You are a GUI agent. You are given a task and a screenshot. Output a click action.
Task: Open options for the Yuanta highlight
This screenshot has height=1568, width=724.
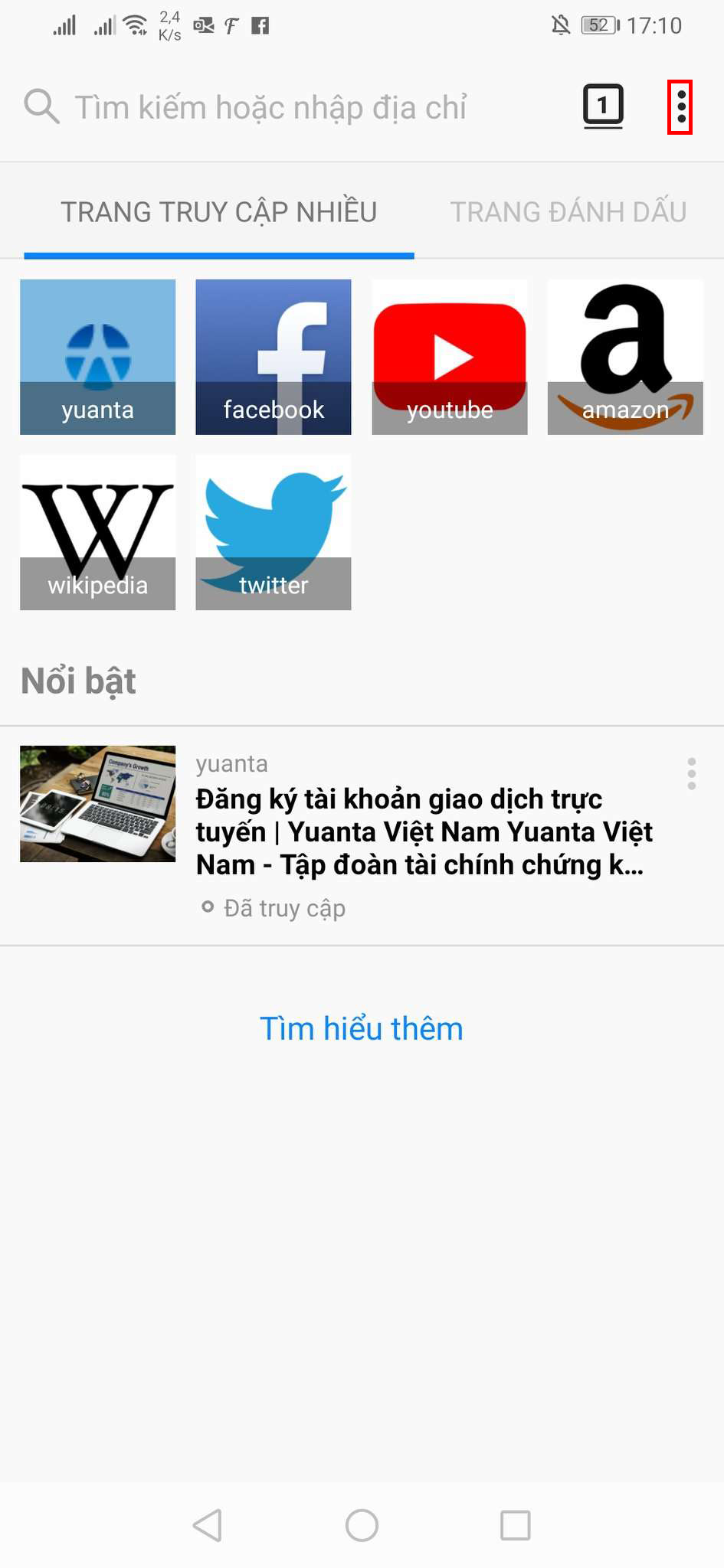coord(692,774)
